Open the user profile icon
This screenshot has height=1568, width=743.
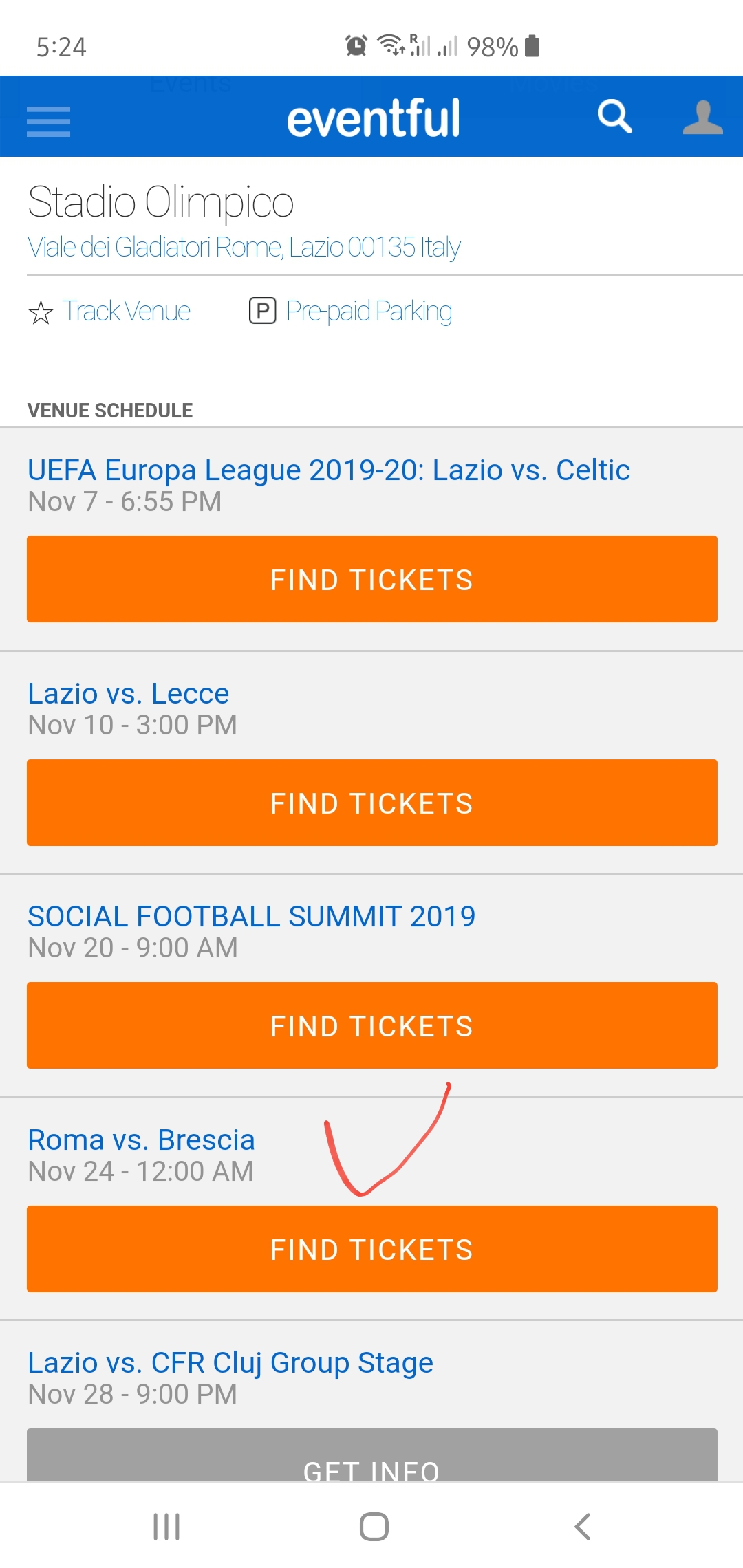pyautogui.click(x=702, y=118)
